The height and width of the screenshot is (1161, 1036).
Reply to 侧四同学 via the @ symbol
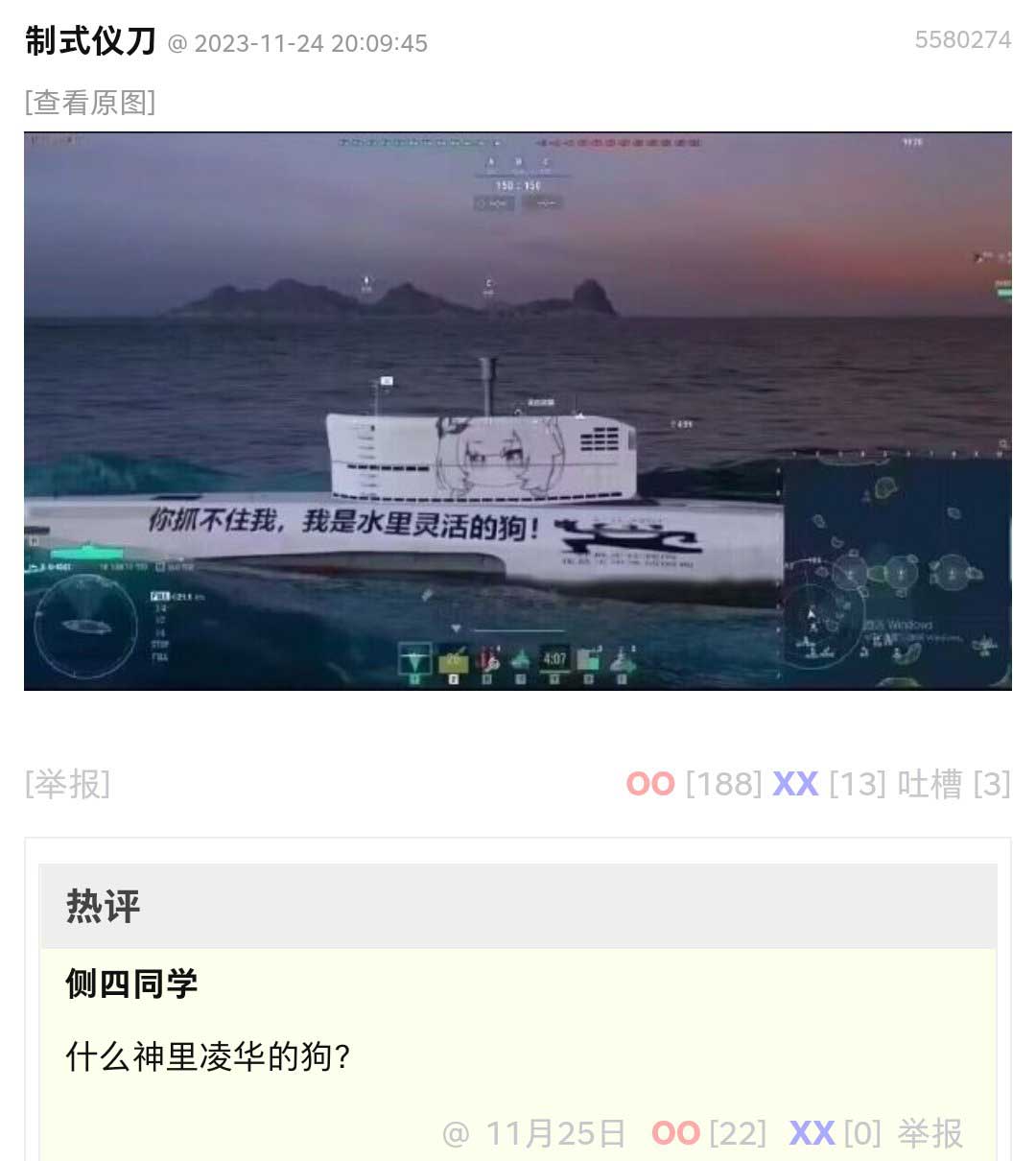(x=455, y=1134)
